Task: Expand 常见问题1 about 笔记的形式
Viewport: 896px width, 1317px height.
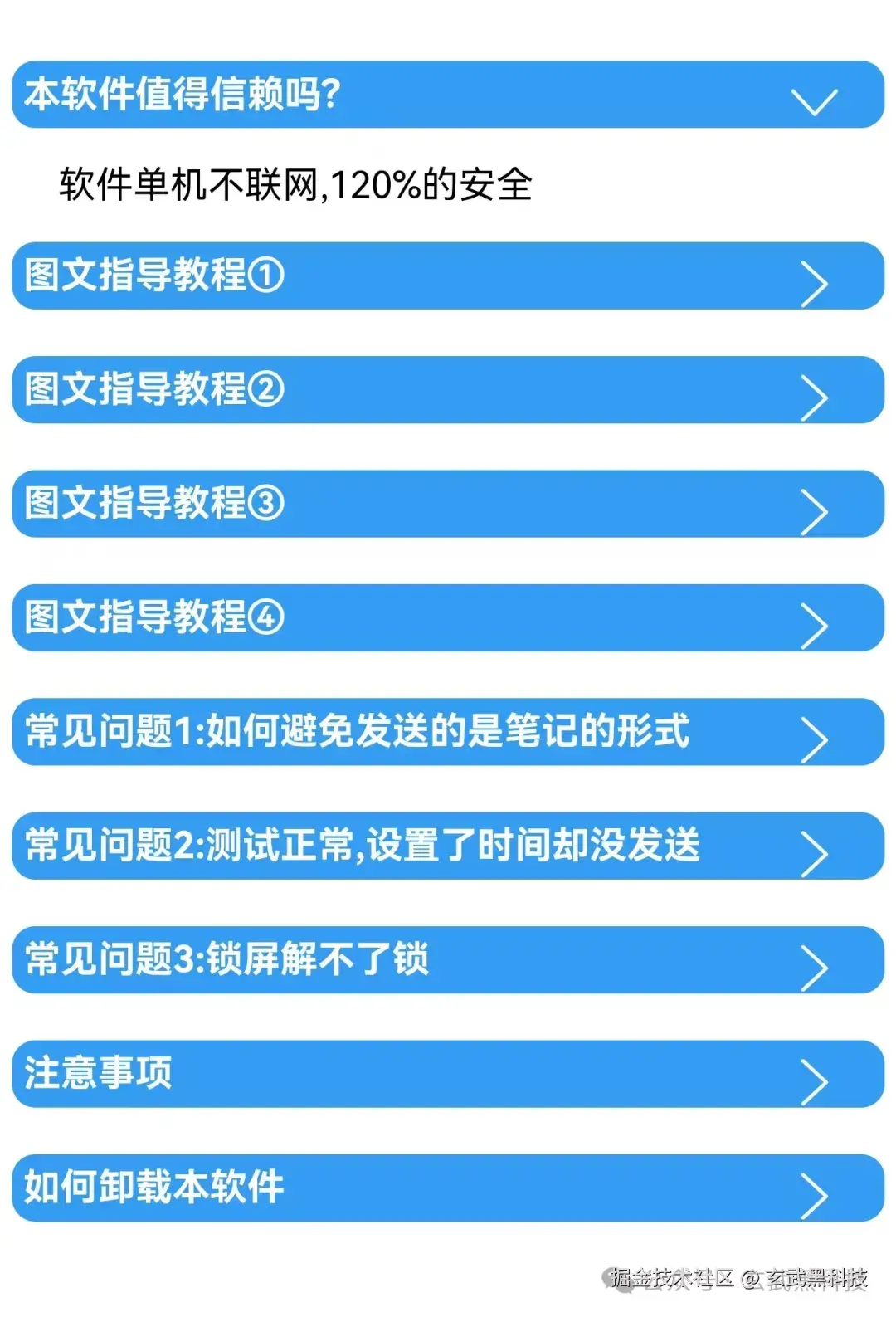Action: [448, 732]
